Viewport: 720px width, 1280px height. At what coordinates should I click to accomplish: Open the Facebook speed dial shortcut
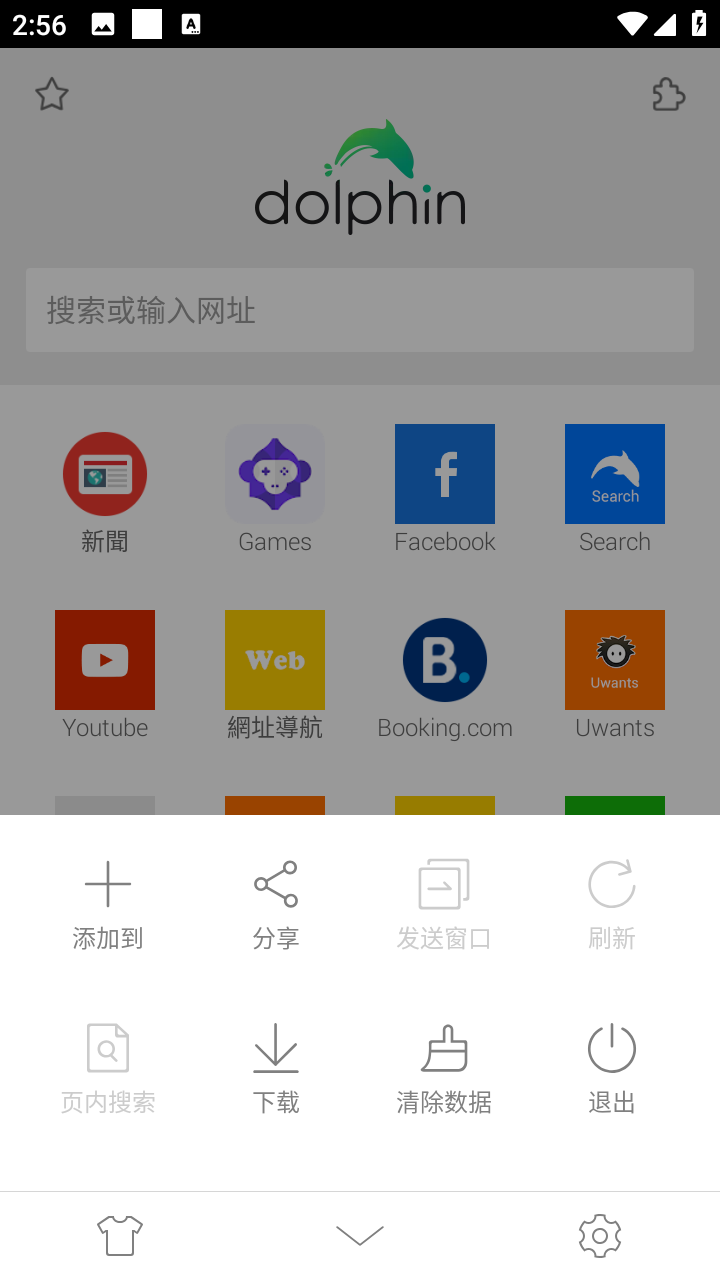coord(444,473)
